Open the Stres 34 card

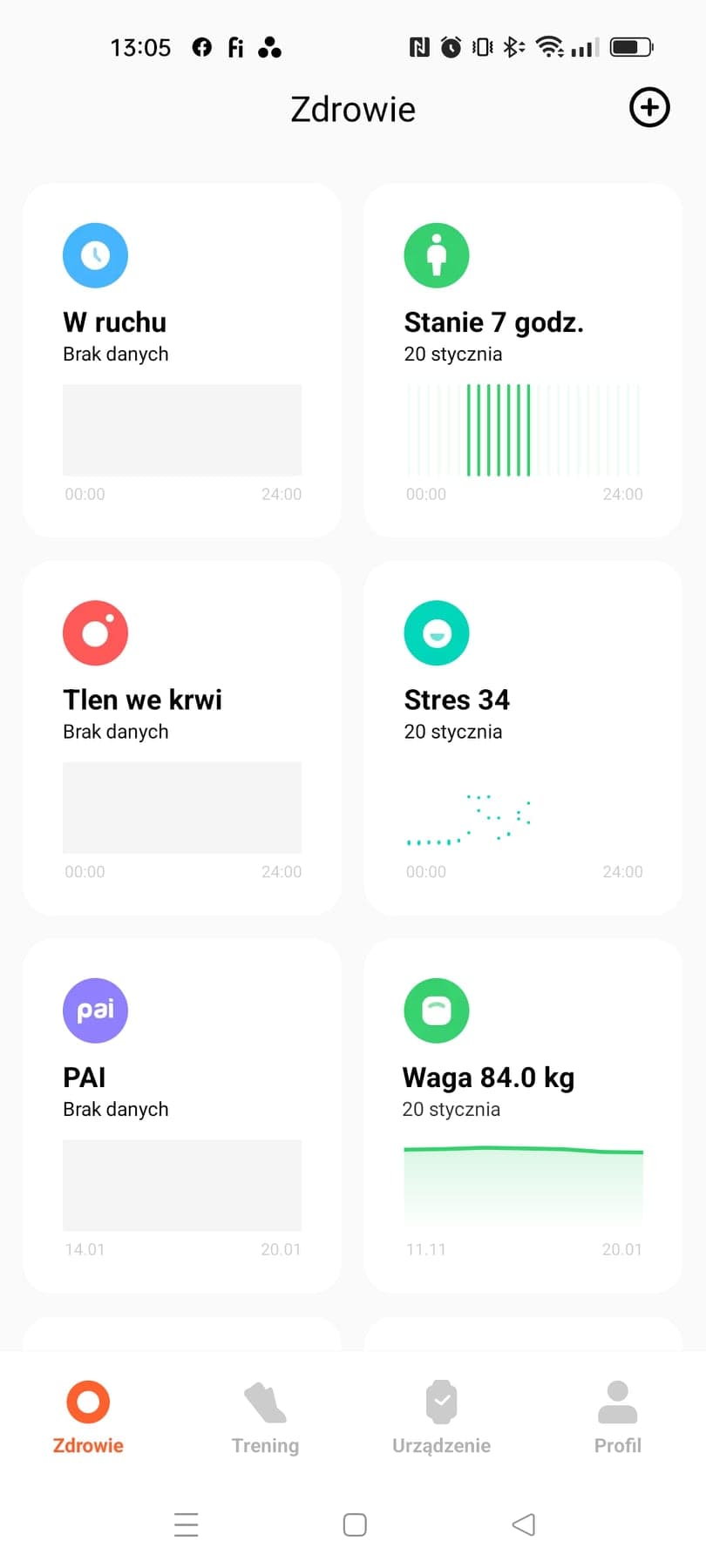[x=523, y=738]
